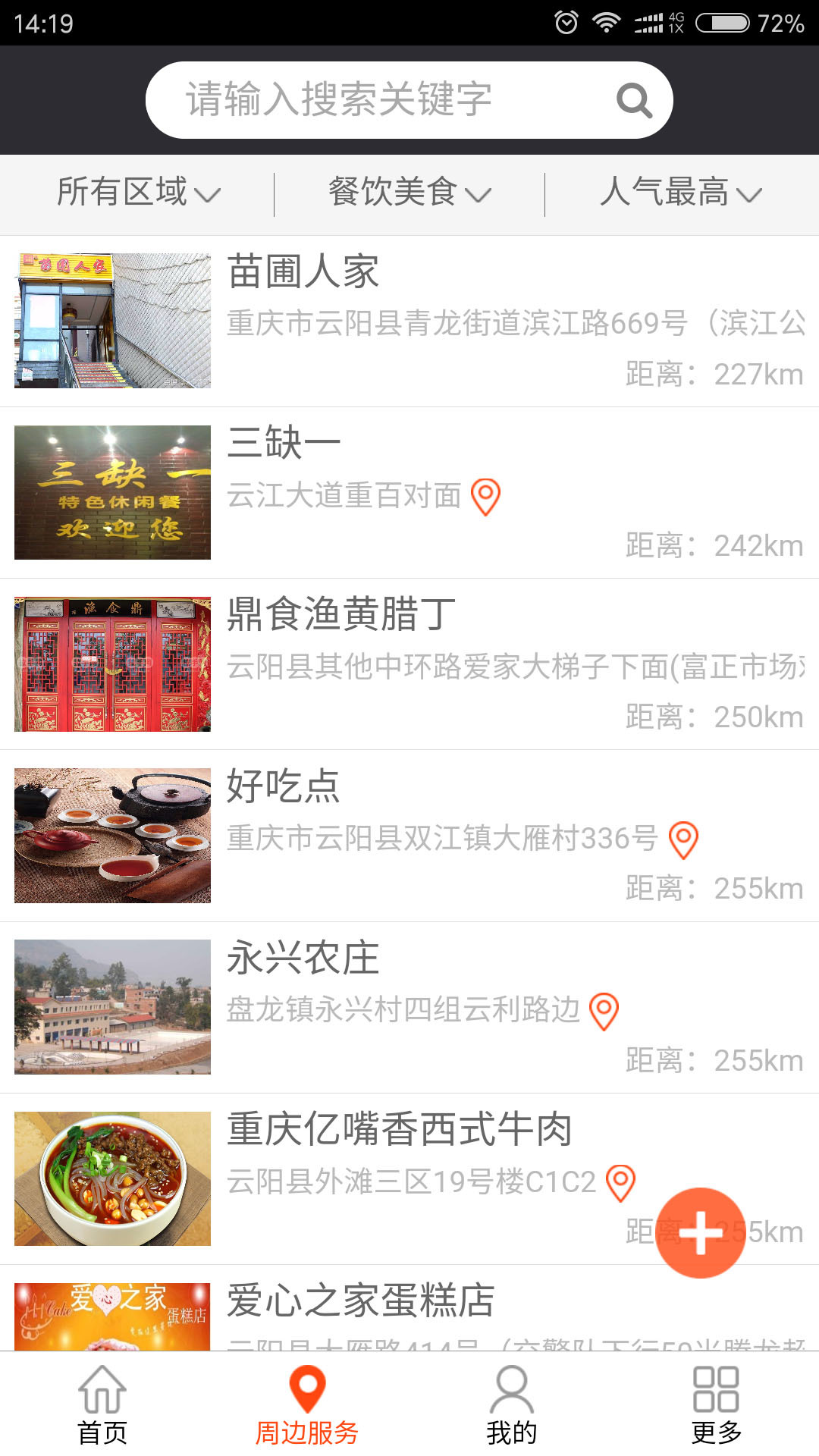This screenshot has width=819, height=1456.
Task: Focus the keyword search field
Action: click(379, 100)
